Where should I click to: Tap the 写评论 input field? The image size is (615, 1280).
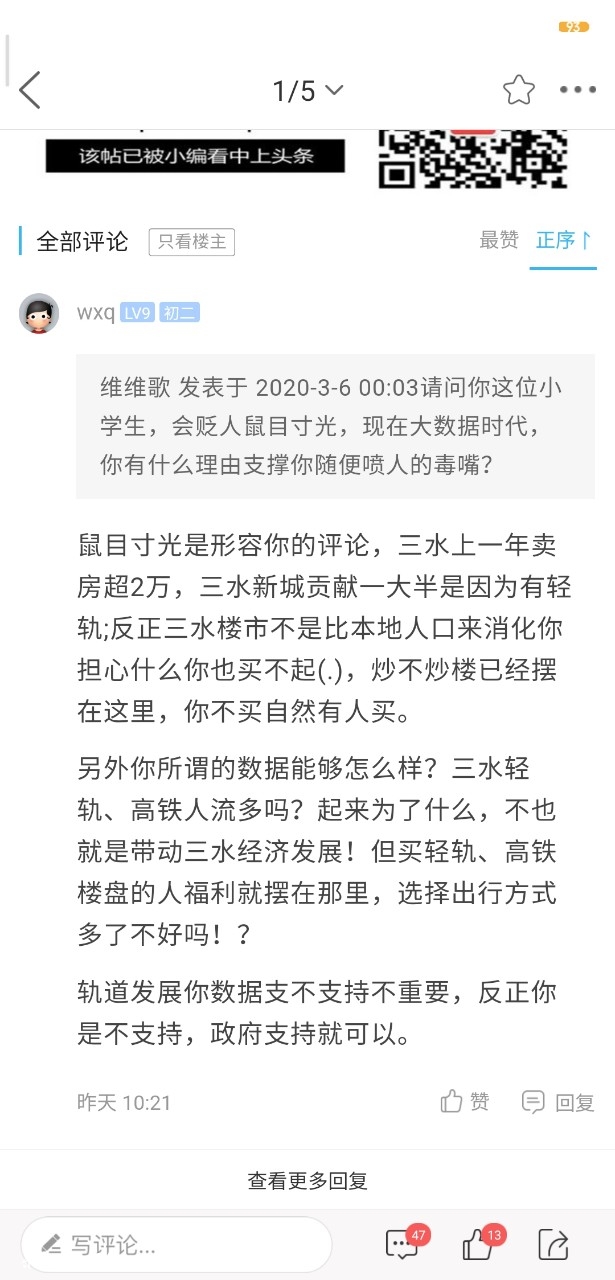pos(176,1245)
